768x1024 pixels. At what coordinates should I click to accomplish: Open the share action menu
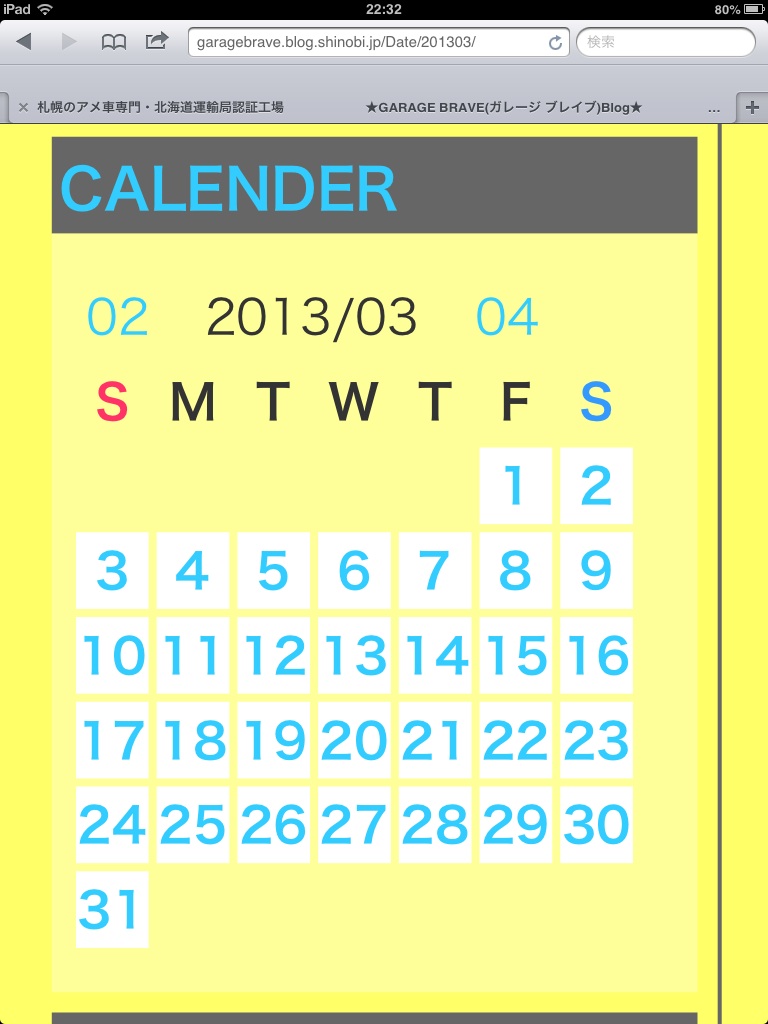[157, 41]
